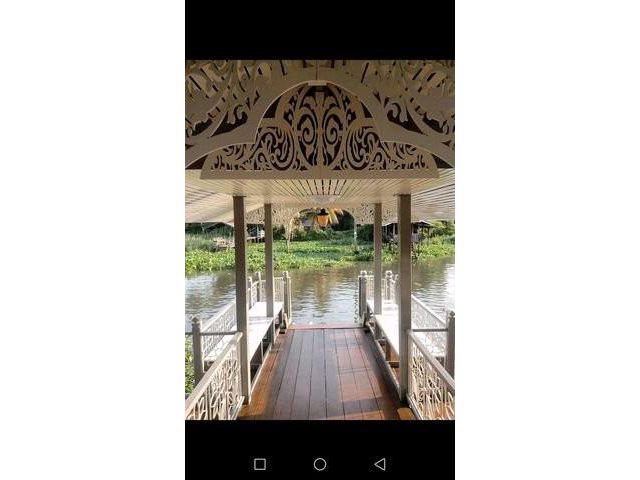The height and width of the screenshot is (480, 640).
Task: Go back with the navigation bar's triangle button
Action: click(379, 464)
